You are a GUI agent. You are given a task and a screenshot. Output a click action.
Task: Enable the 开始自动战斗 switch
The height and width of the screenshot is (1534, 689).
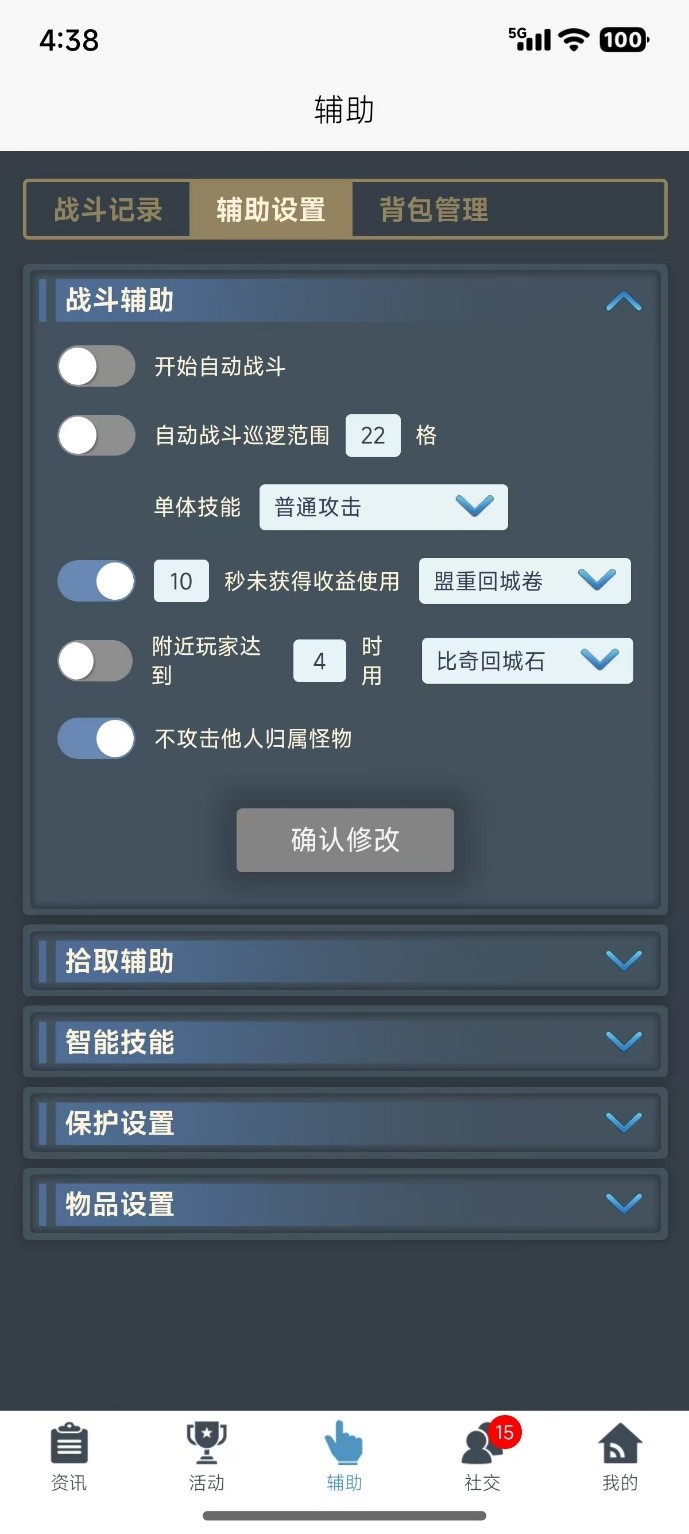pos(96,367)
